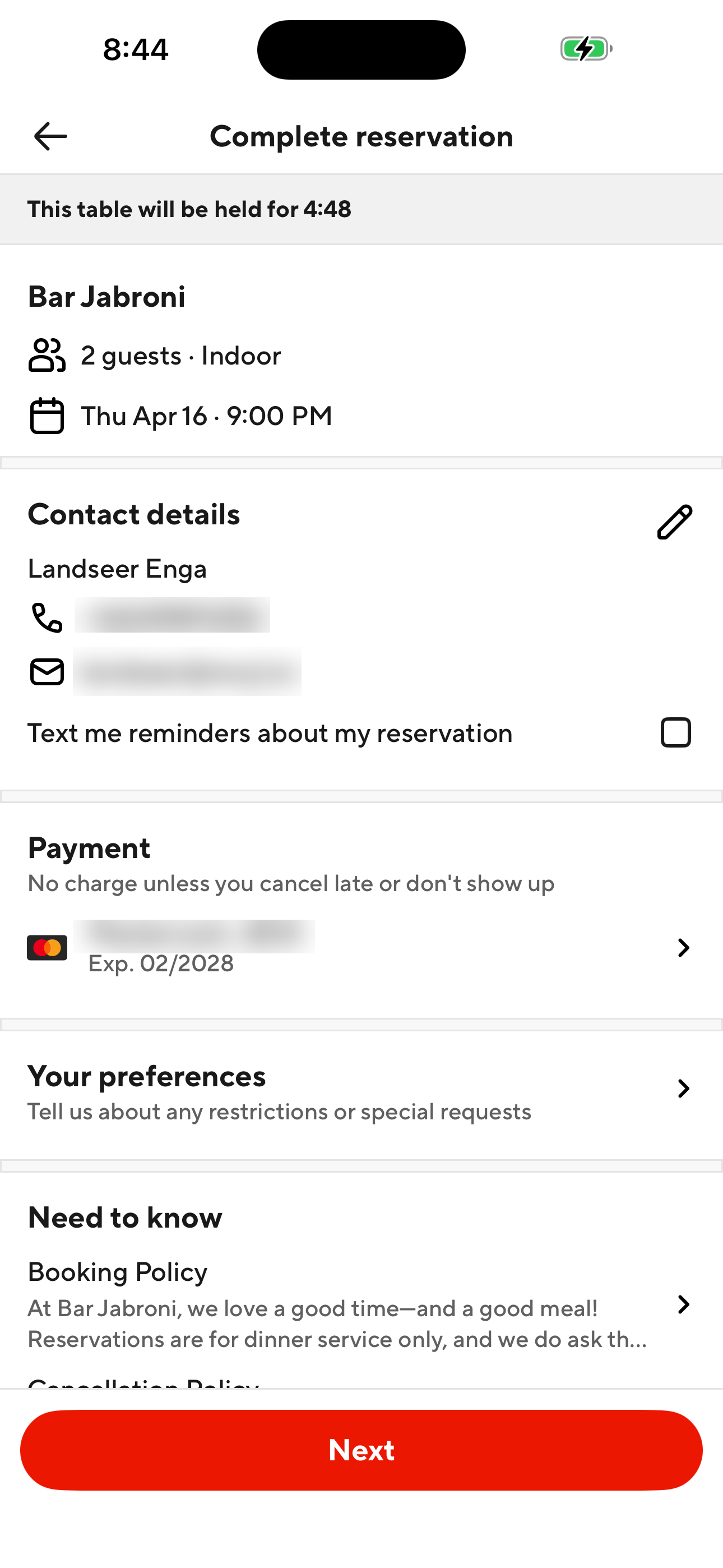Check the reminder checkbox in contact details

point(675,733)
